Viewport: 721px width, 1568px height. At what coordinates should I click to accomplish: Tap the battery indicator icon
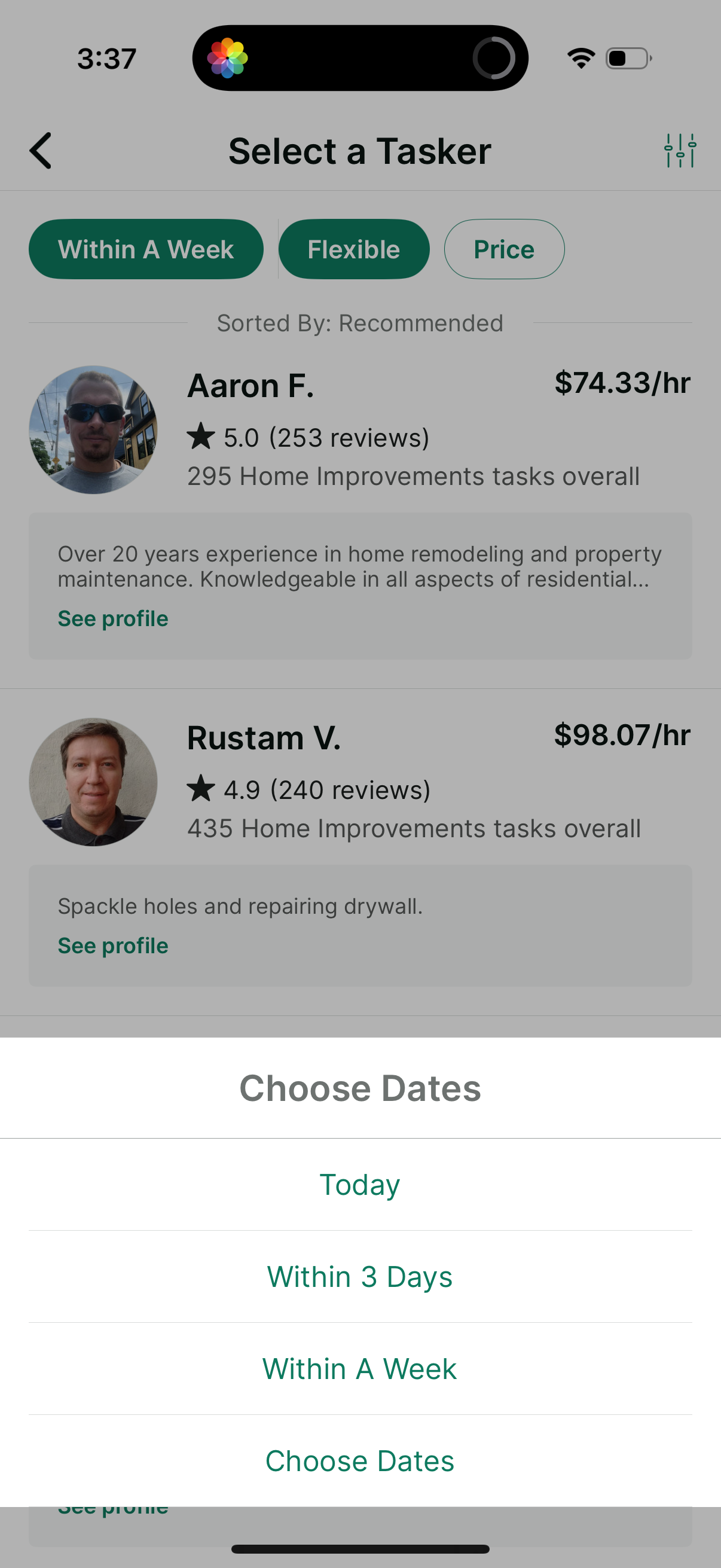[628, 58]
